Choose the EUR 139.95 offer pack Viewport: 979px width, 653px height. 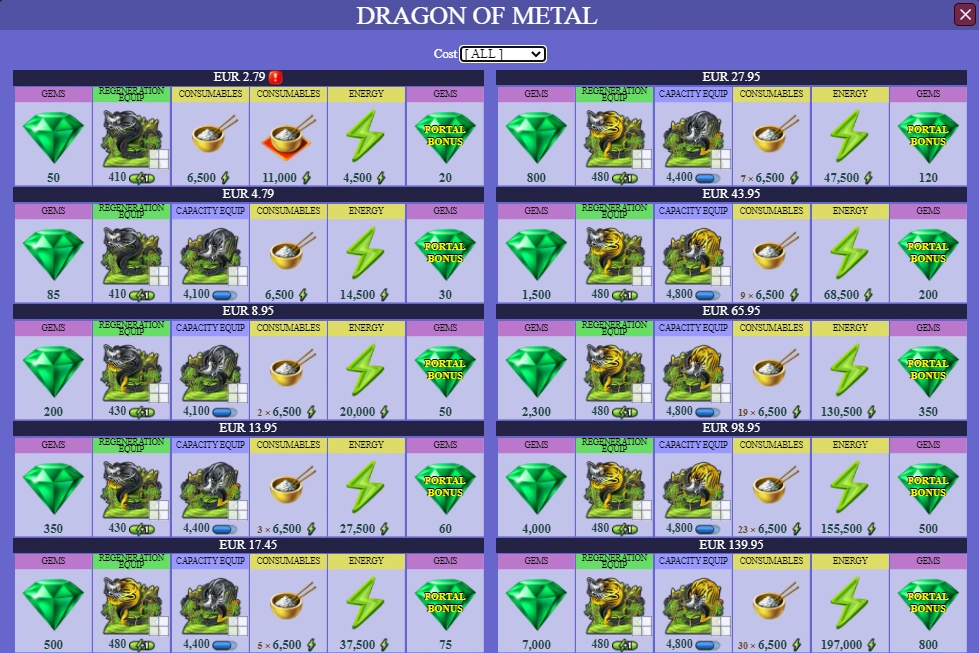[731, 545]
